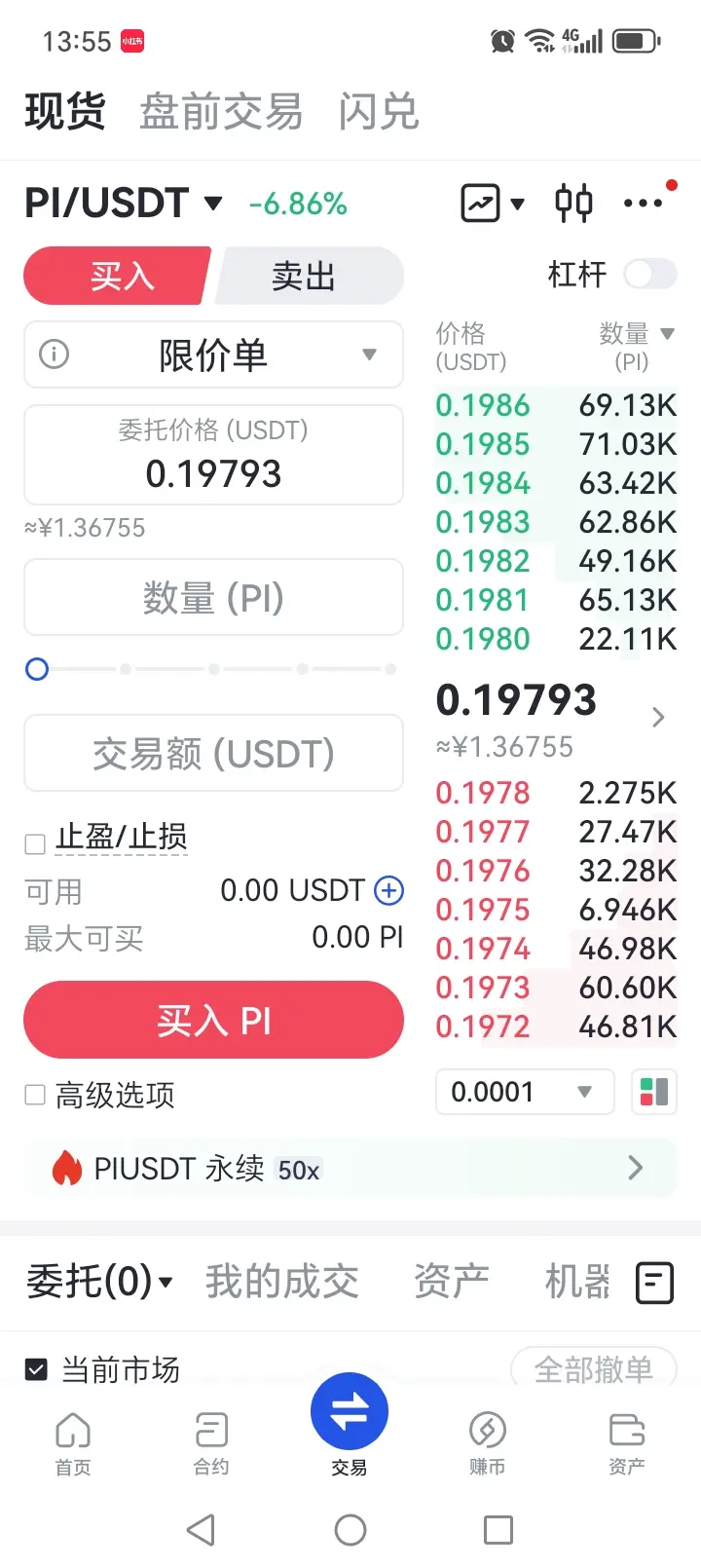
Task: Focus the 交易额 (USDT) field
Action: (x=213, y=754)
